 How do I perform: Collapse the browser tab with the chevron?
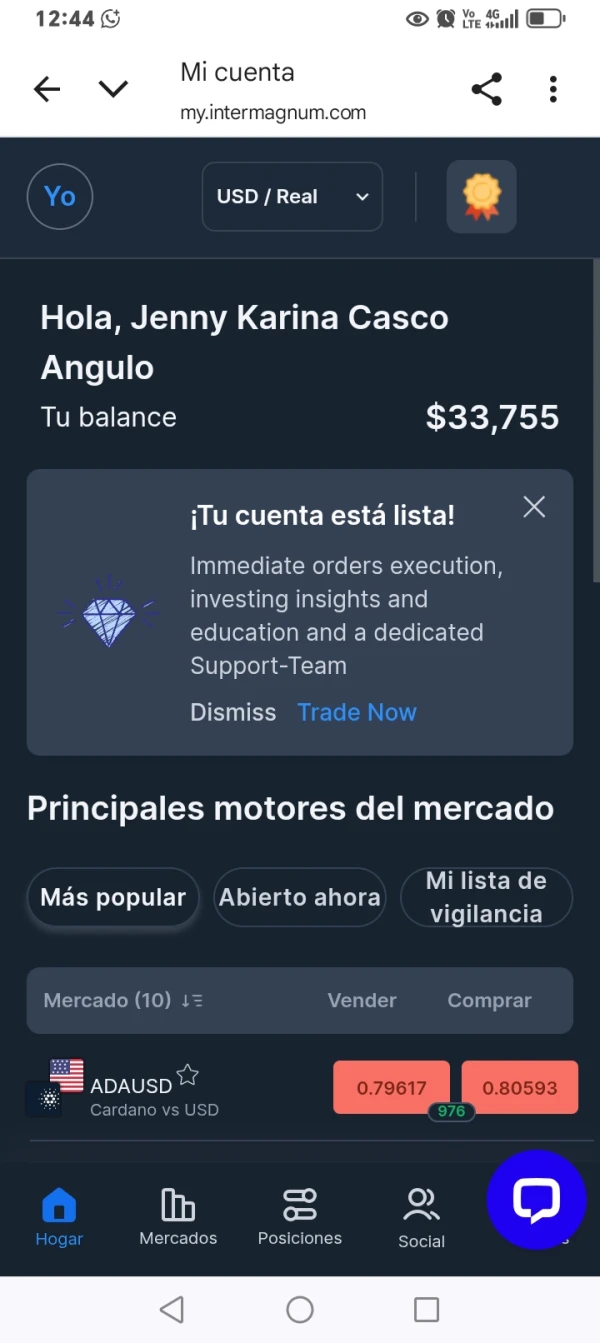(x=113, y=90)
